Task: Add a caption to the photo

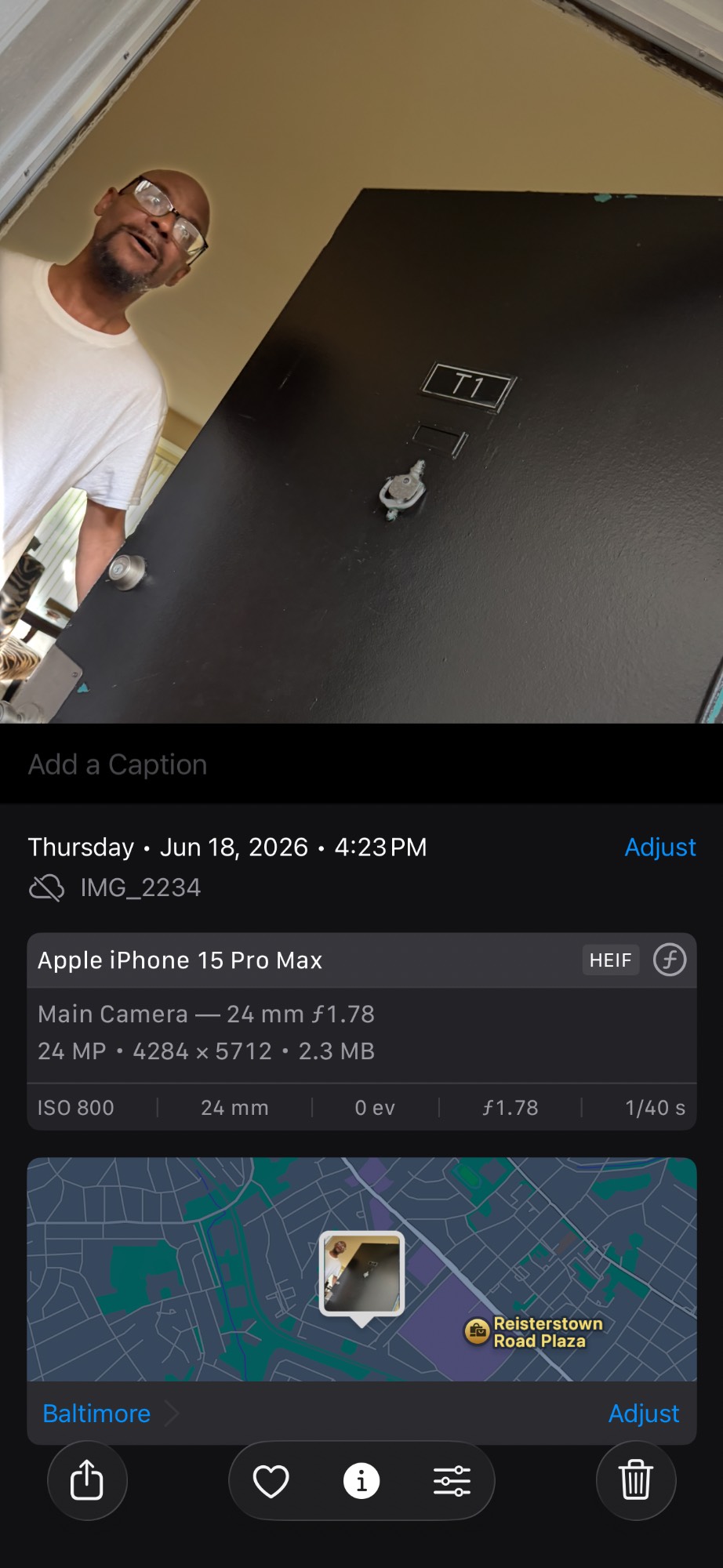Action: pos(361,764)
